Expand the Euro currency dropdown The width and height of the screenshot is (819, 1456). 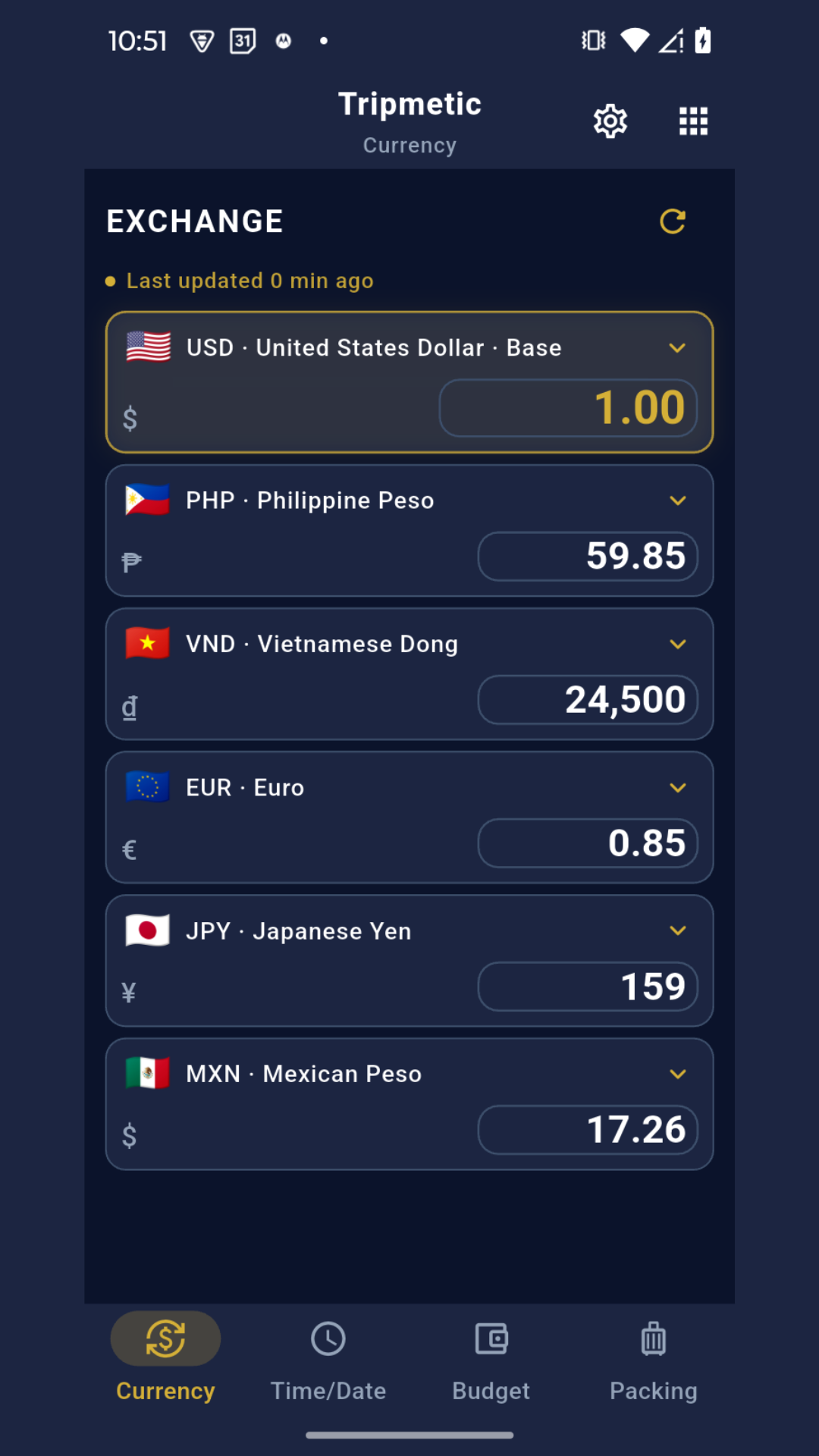[678, 788]
